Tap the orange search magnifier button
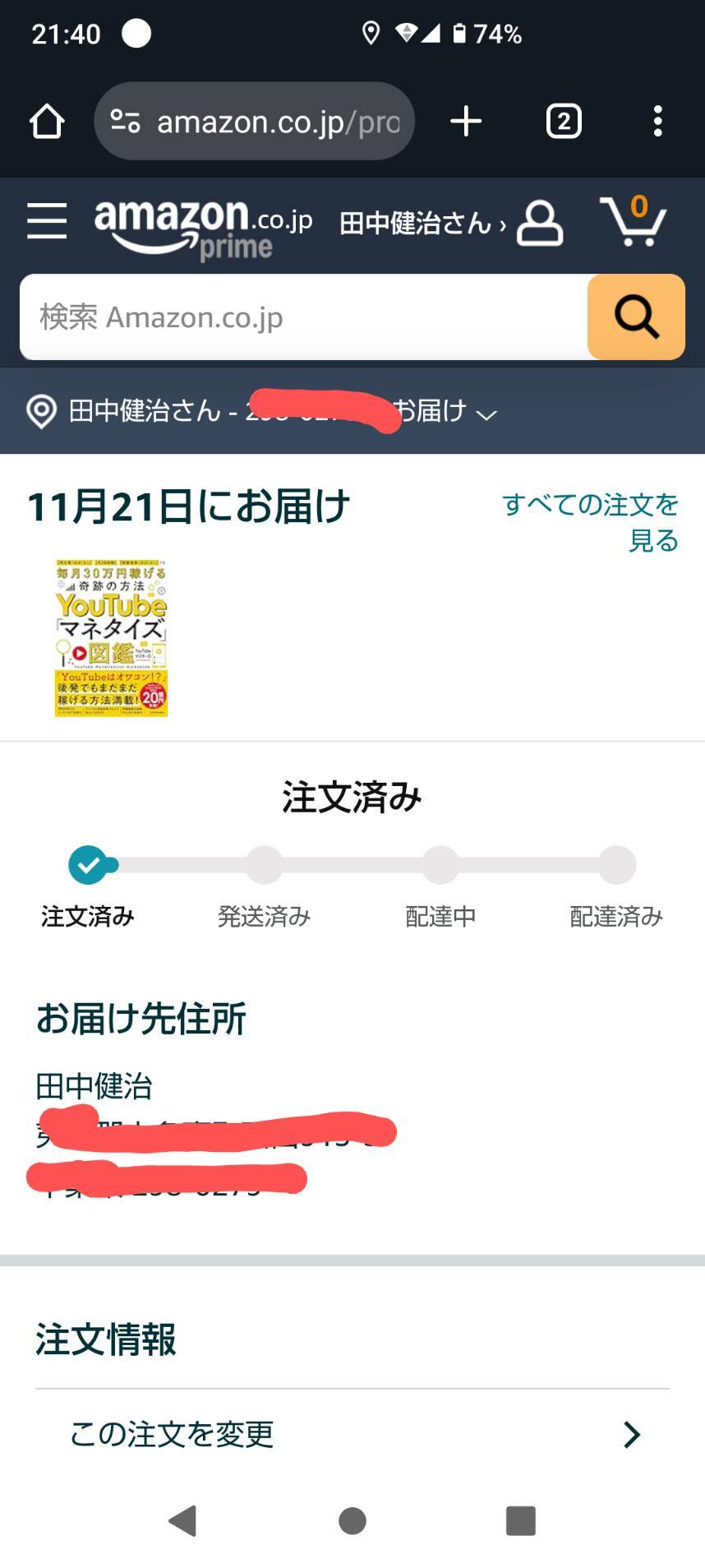 pos(636,317)
